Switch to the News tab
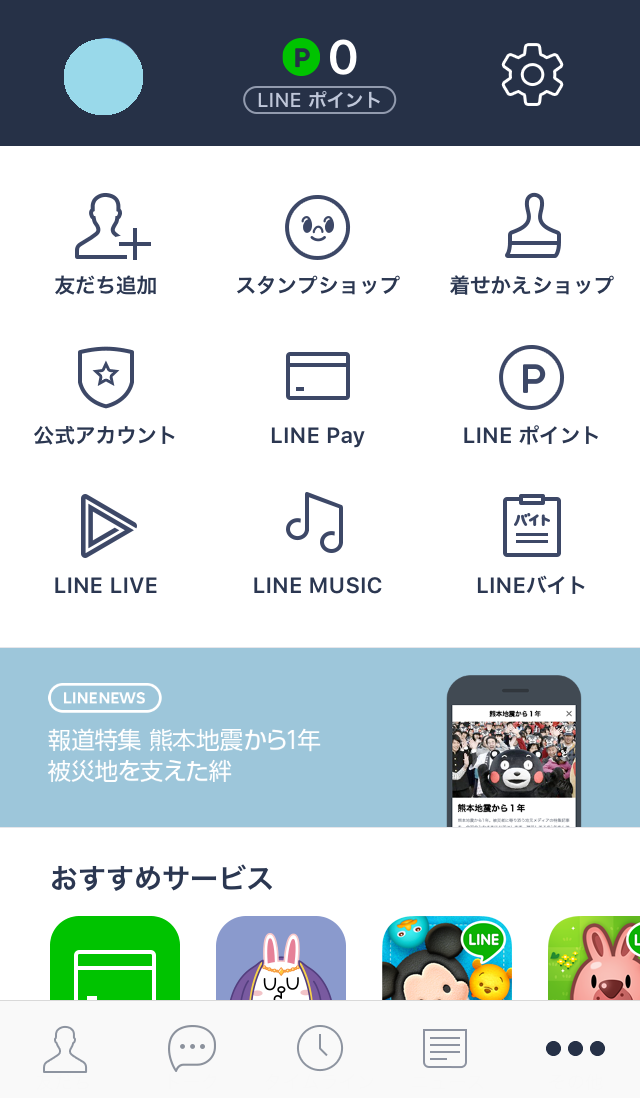This screenshot has height=1098, width=640. [446, 1048]
